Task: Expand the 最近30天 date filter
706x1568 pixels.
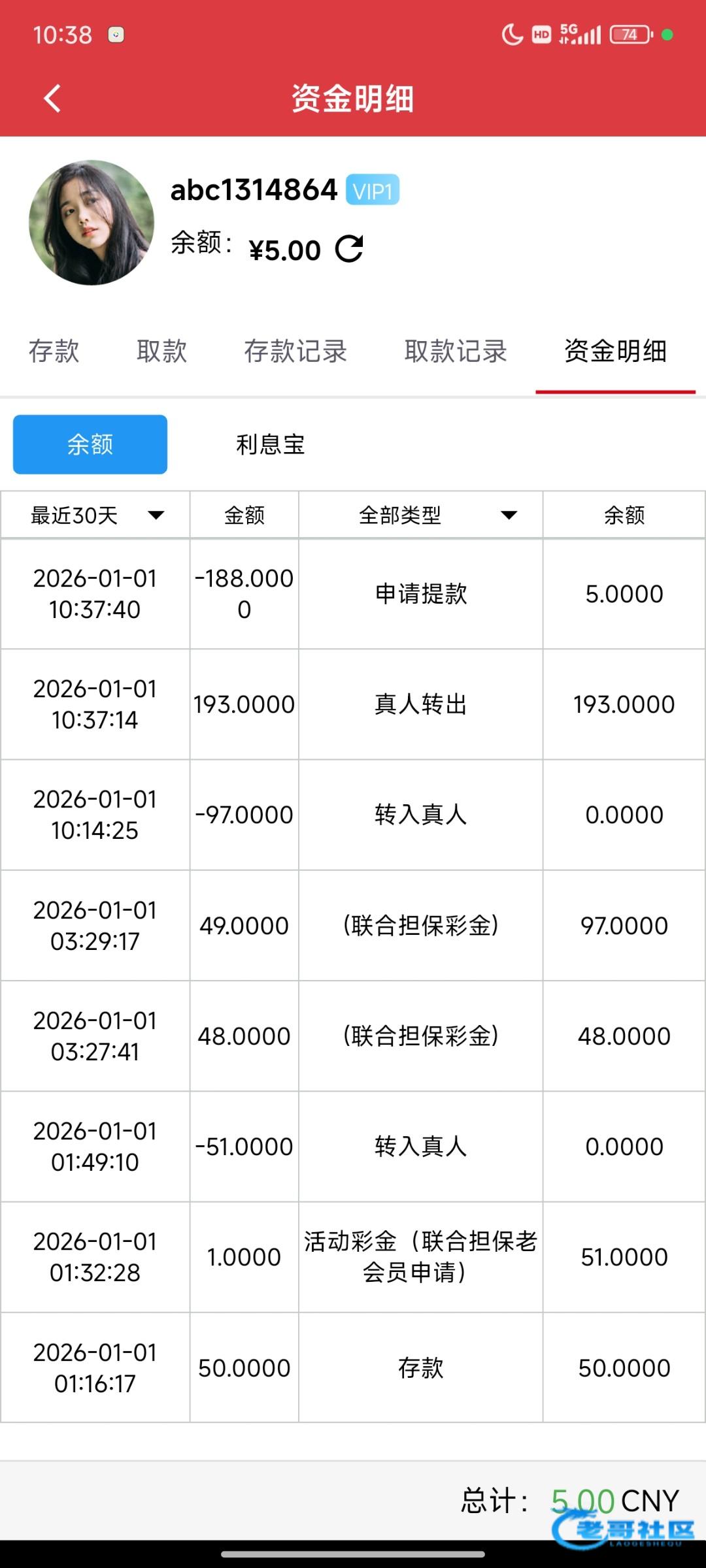Action: (95, 515)
